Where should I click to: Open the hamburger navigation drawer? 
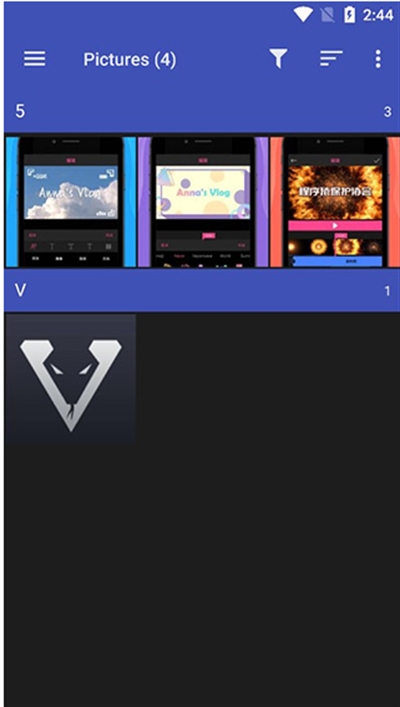point(34,59)
